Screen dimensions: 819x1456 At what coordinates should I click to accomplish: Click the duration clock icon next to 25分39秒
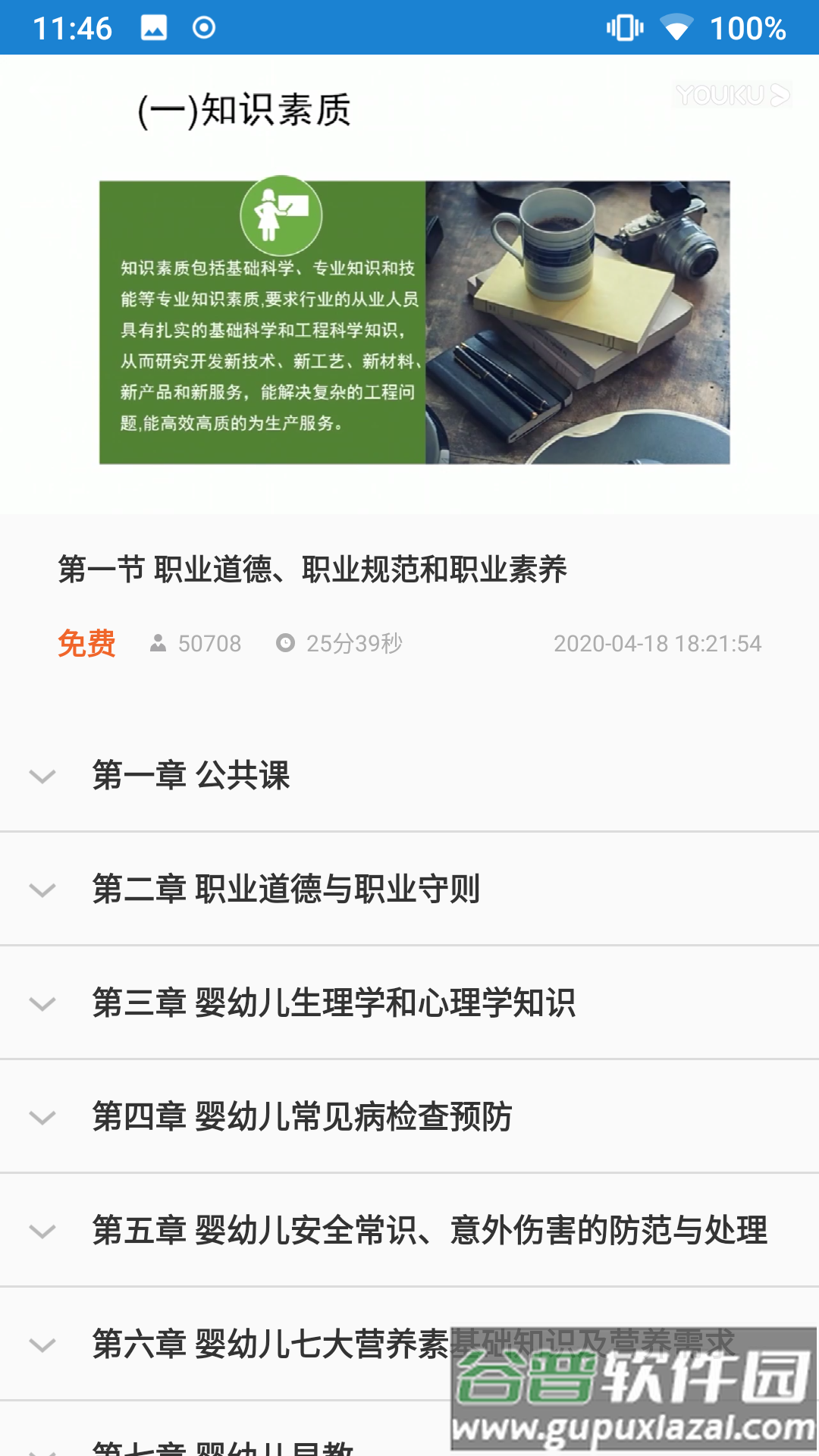coord(286,643)
